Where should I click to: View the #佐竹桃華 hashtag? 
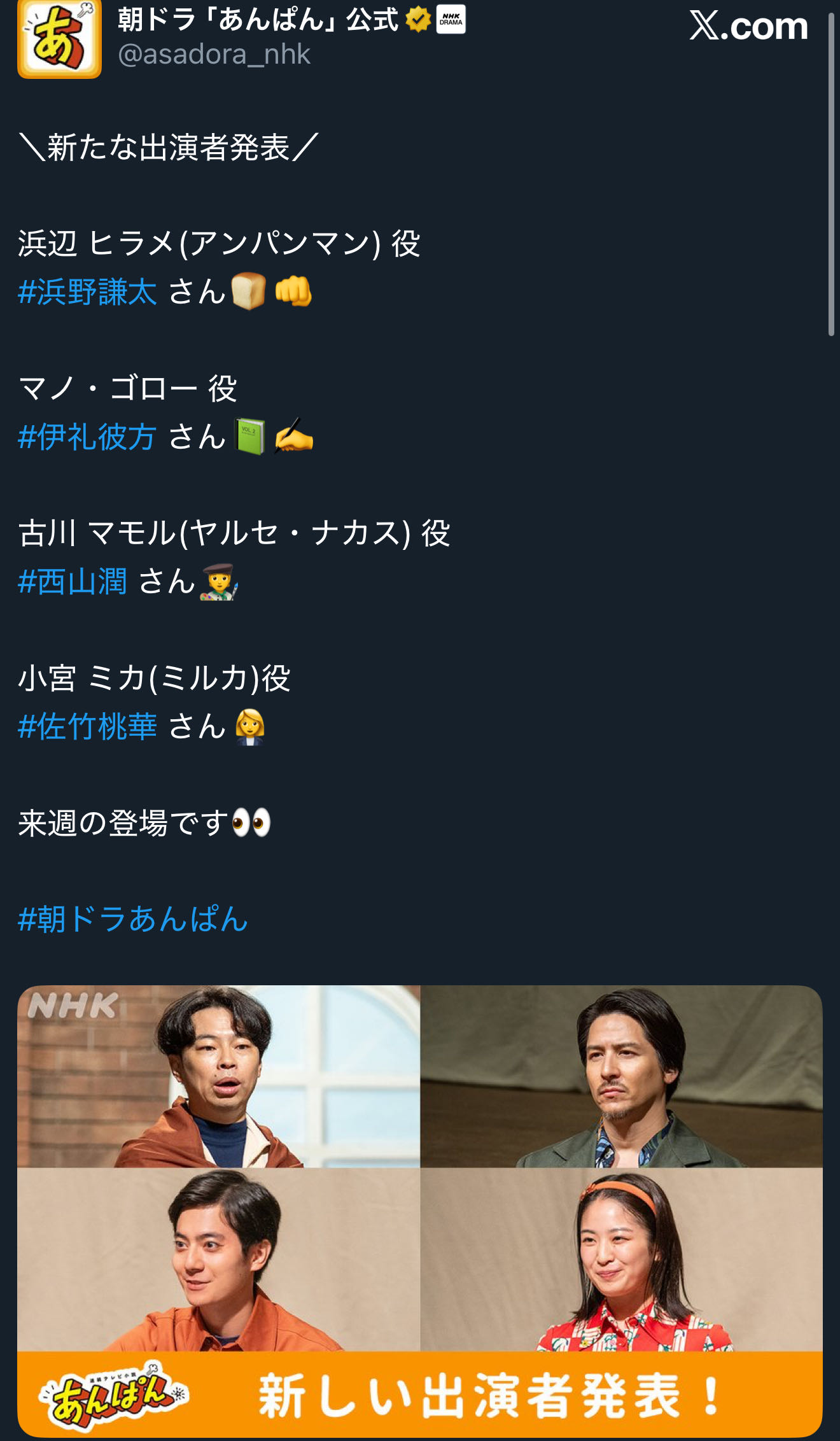(x=88, y=727)
